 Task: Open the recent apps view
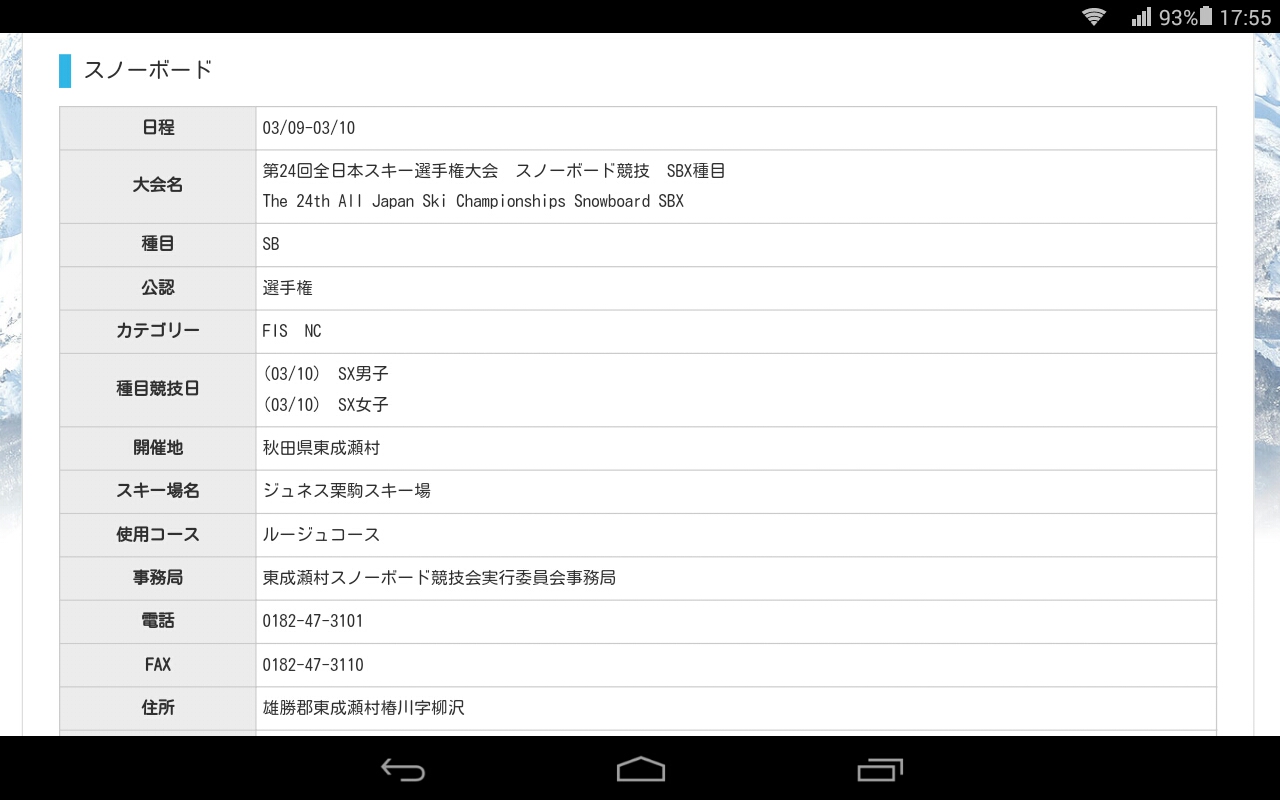879,769
